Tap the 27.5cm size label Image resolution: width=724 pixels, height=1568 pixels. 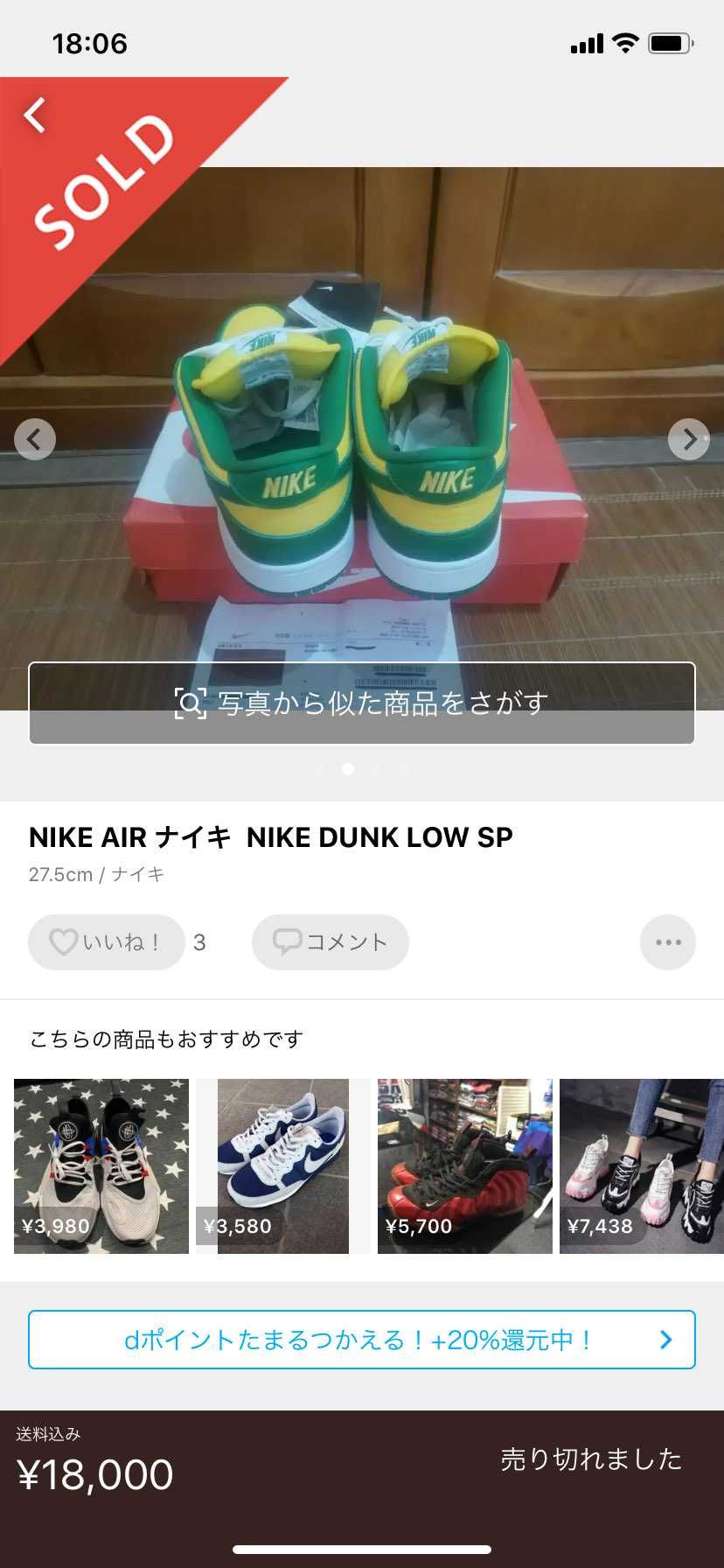[x=58, y=873]
